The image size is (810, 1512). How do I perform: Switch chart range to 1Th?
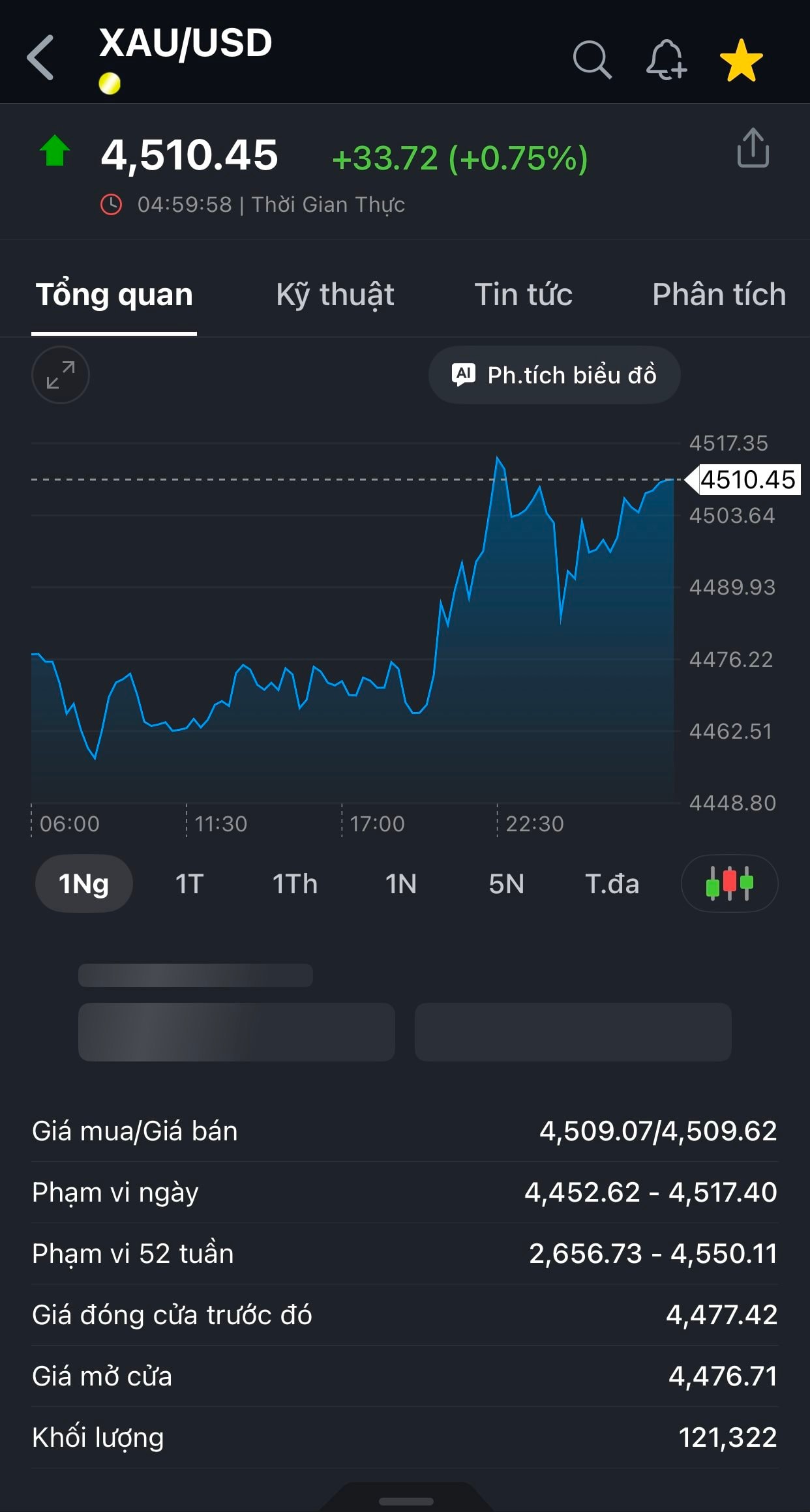pos(295,884)
